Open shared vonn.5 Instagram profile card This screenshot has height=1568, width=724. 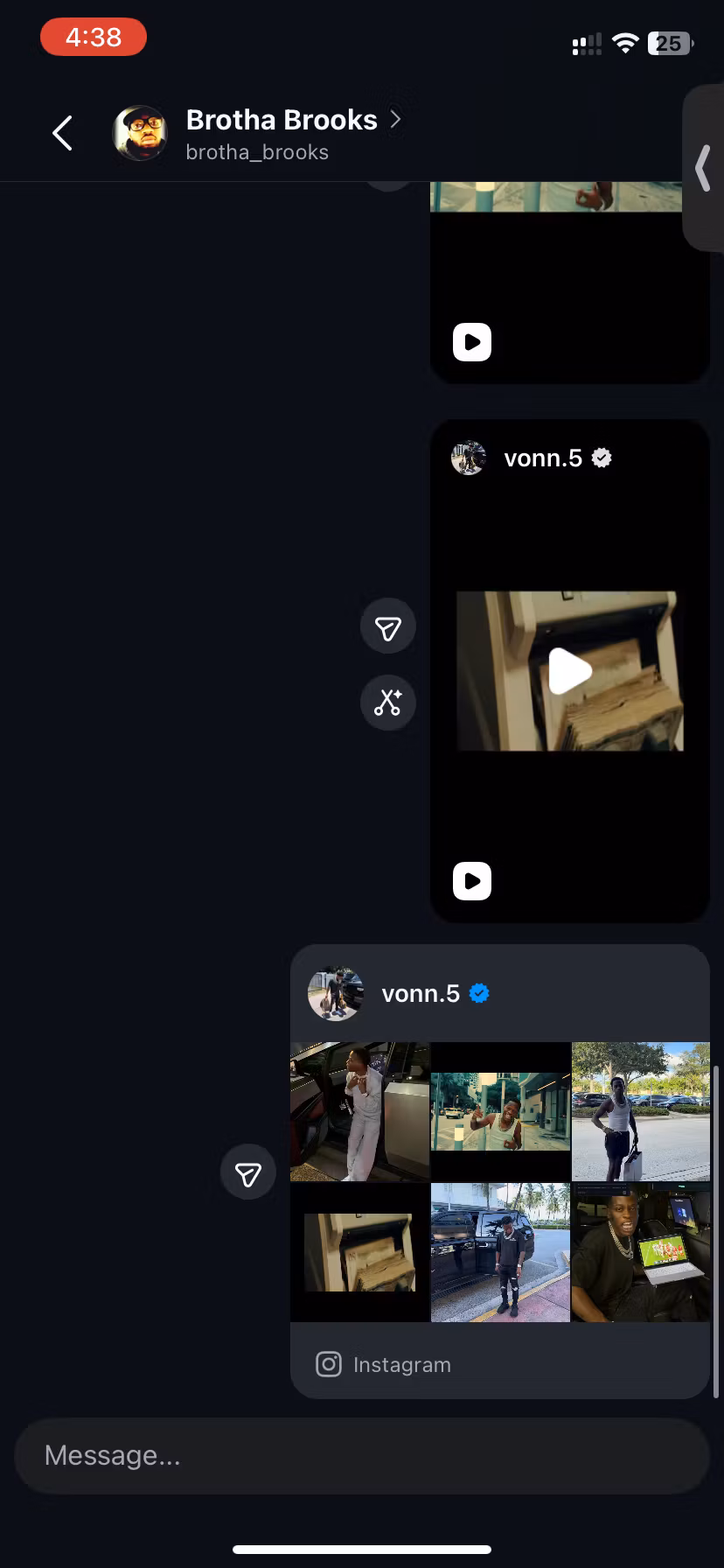500,1172
